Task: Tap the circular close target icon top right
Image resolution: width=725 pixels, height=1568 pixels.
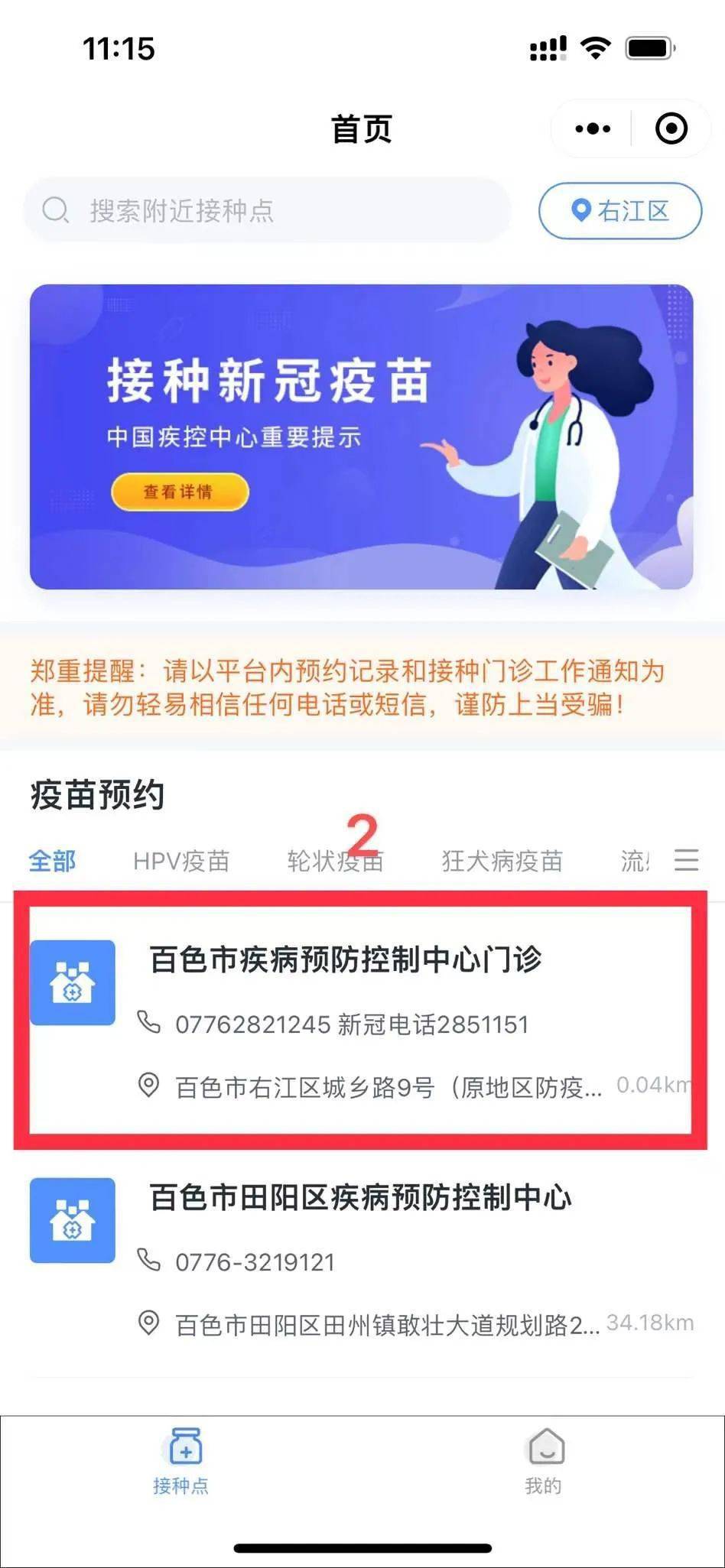Action: (671, 128)
